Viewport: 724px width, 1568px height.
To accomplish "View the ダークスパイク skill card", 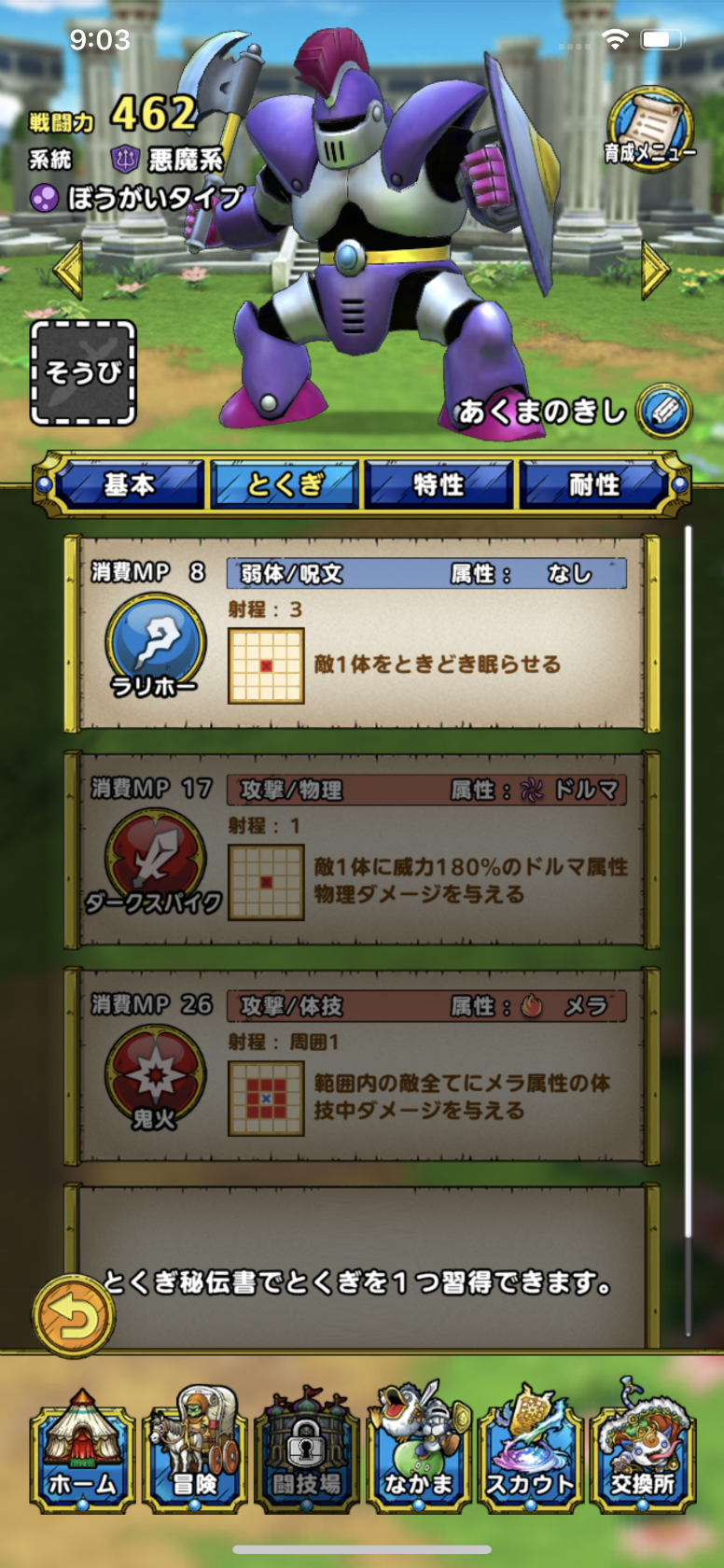I will [x=362, y=849].
